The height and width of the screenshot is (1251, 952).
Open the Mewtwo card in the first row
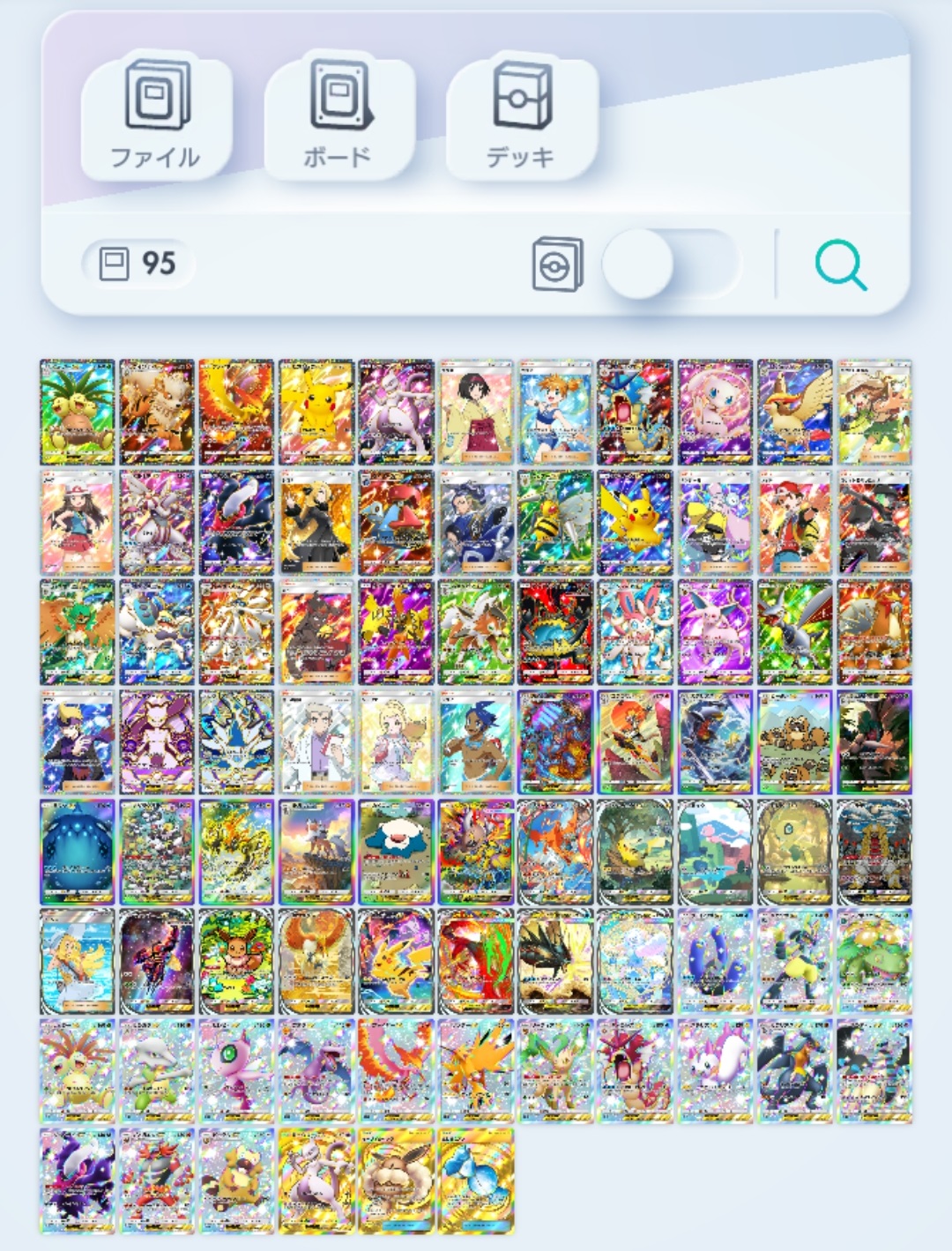tap(396, 412)
